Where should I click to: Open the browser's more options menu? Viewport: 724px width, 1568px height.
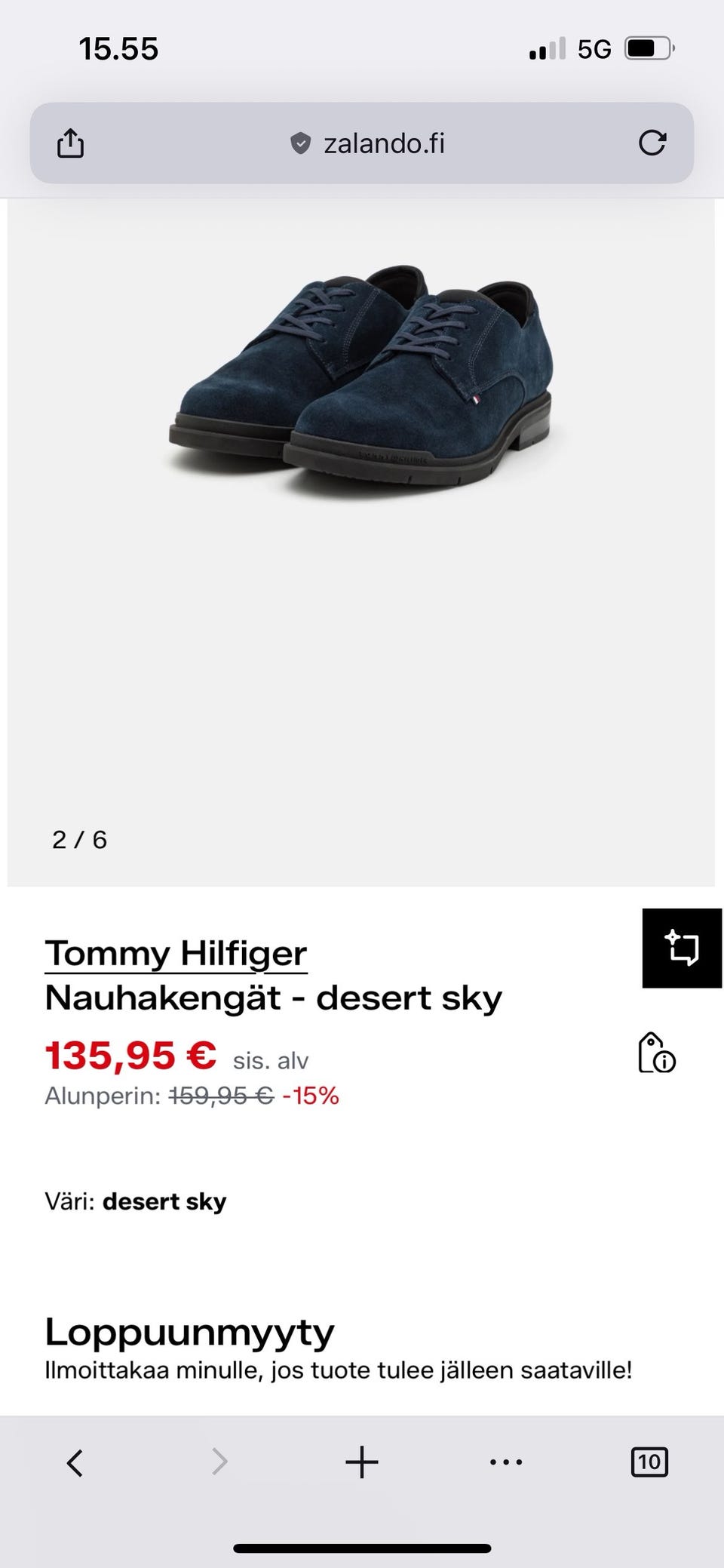pyautogui.click(x=506, y=1462)
